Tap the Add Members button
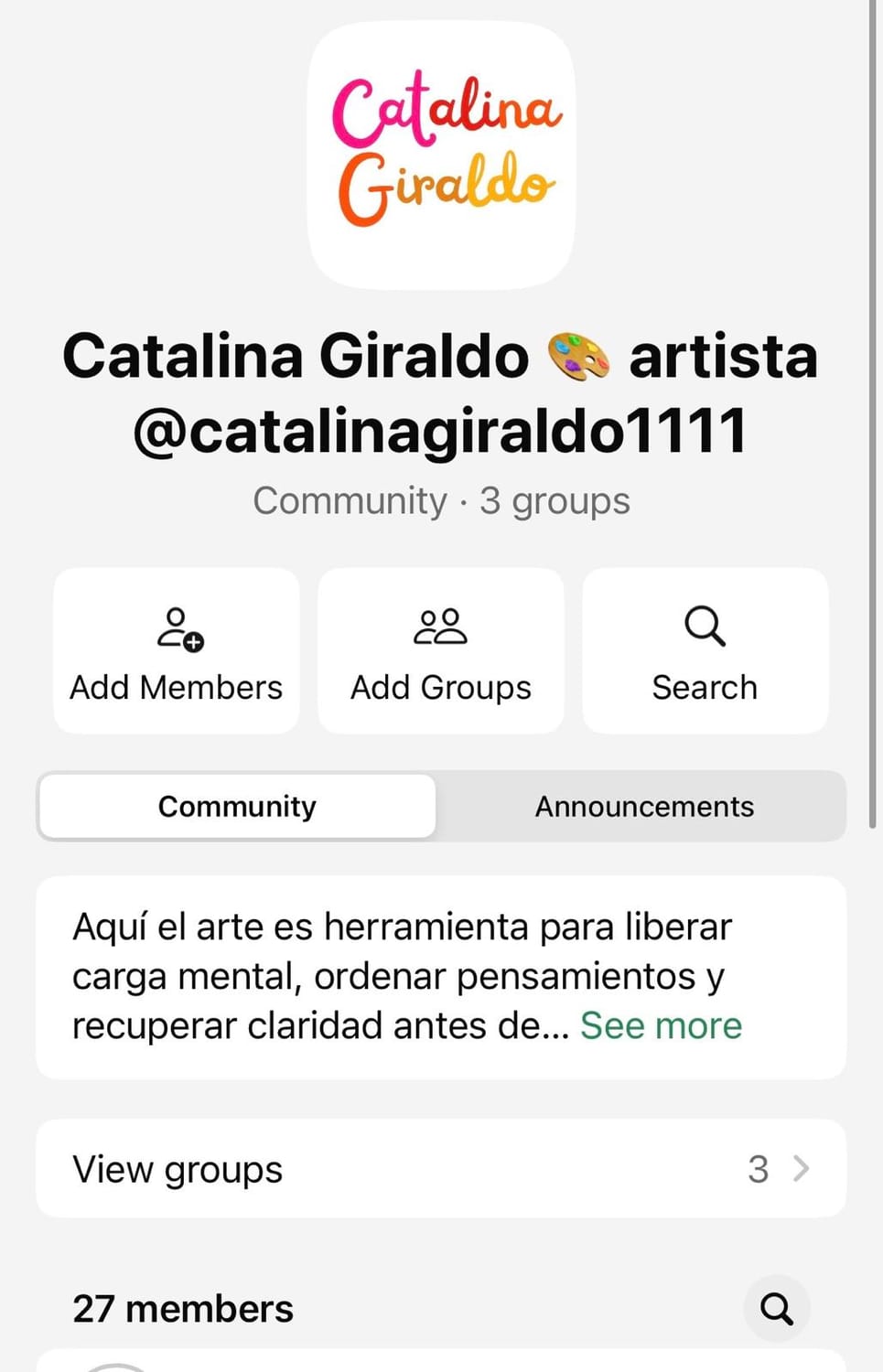The height and width of the screenshot is (1372, 883). [x=177, y=651]
